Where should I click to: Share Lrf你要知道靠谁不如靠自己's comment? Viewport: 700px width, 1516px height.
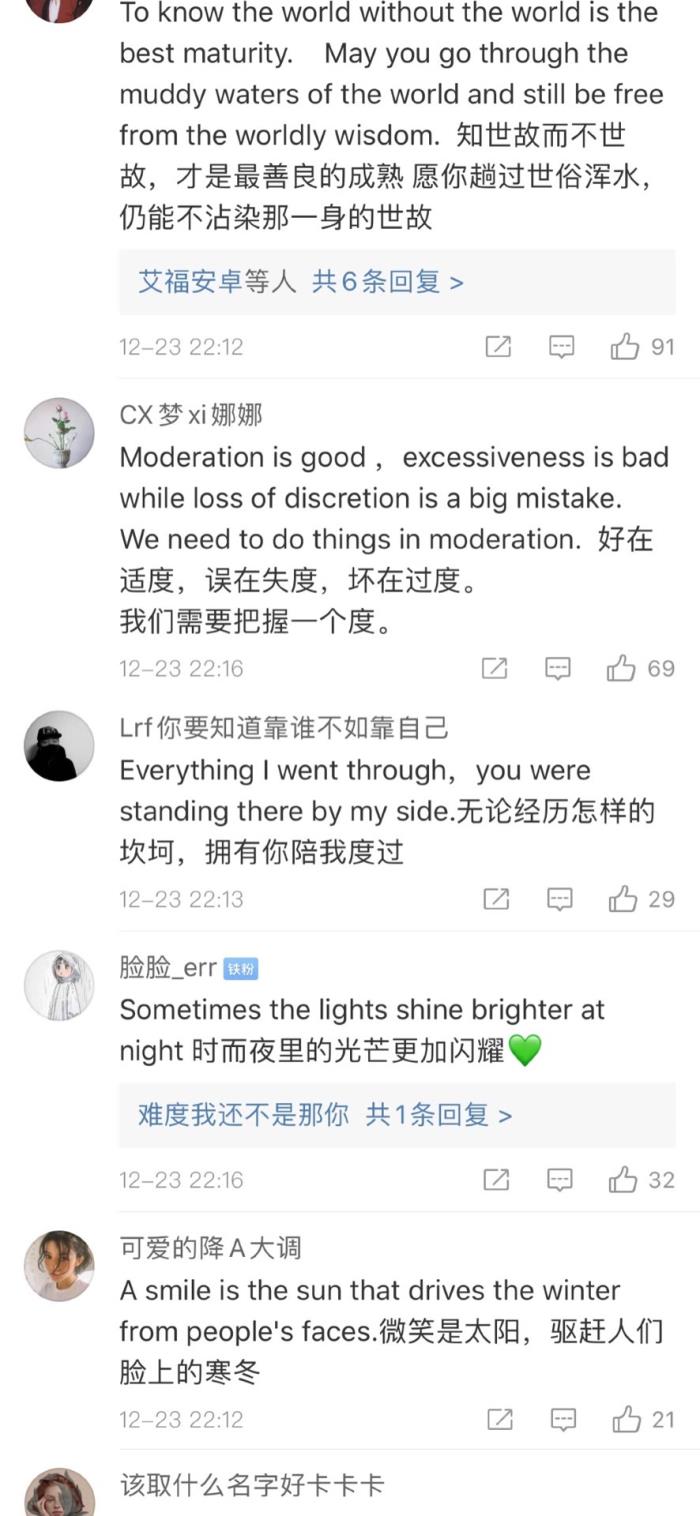point(496,899)
